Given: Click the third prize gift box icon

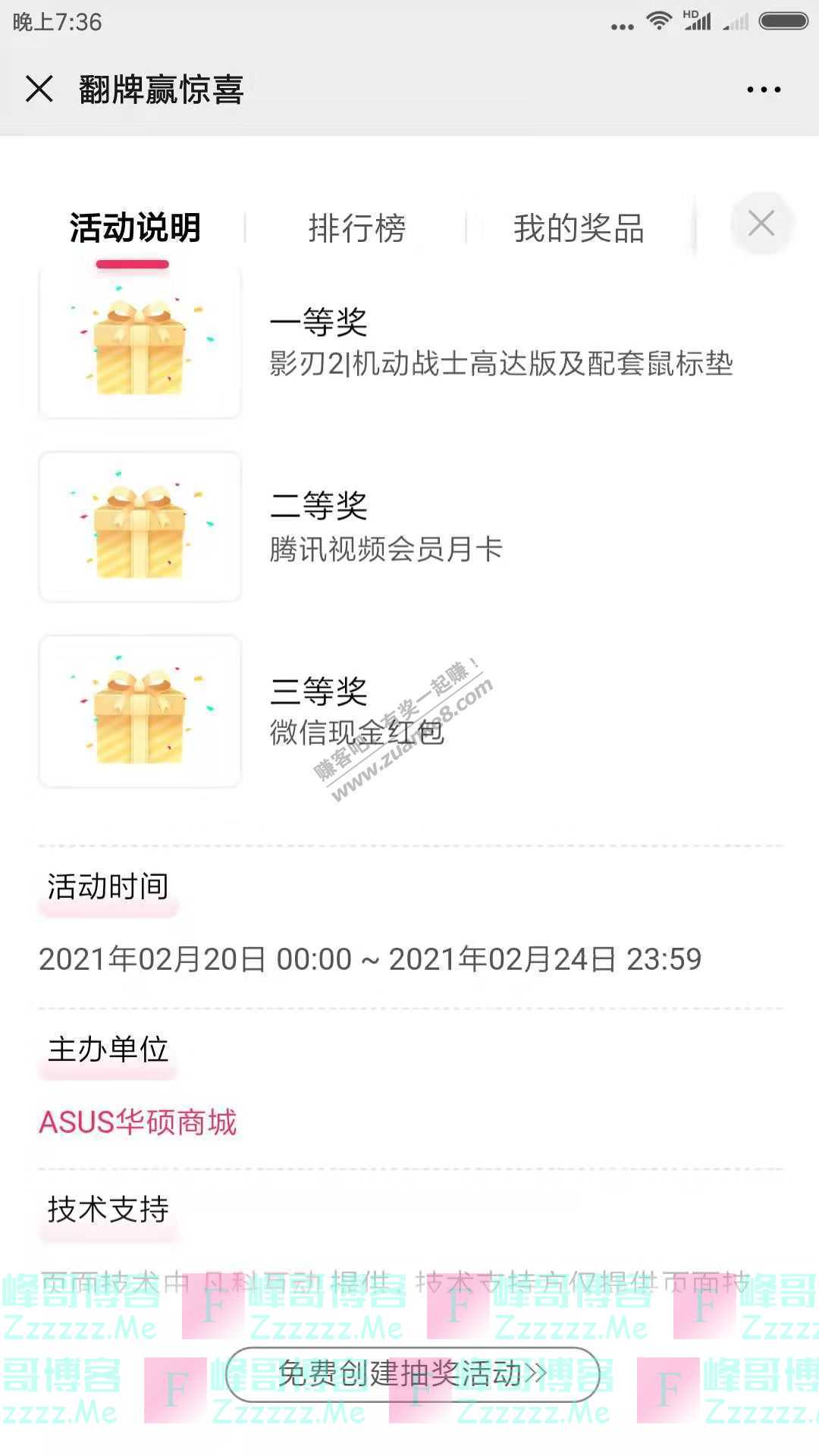Looking at the screenshot, I should point(140,713).
